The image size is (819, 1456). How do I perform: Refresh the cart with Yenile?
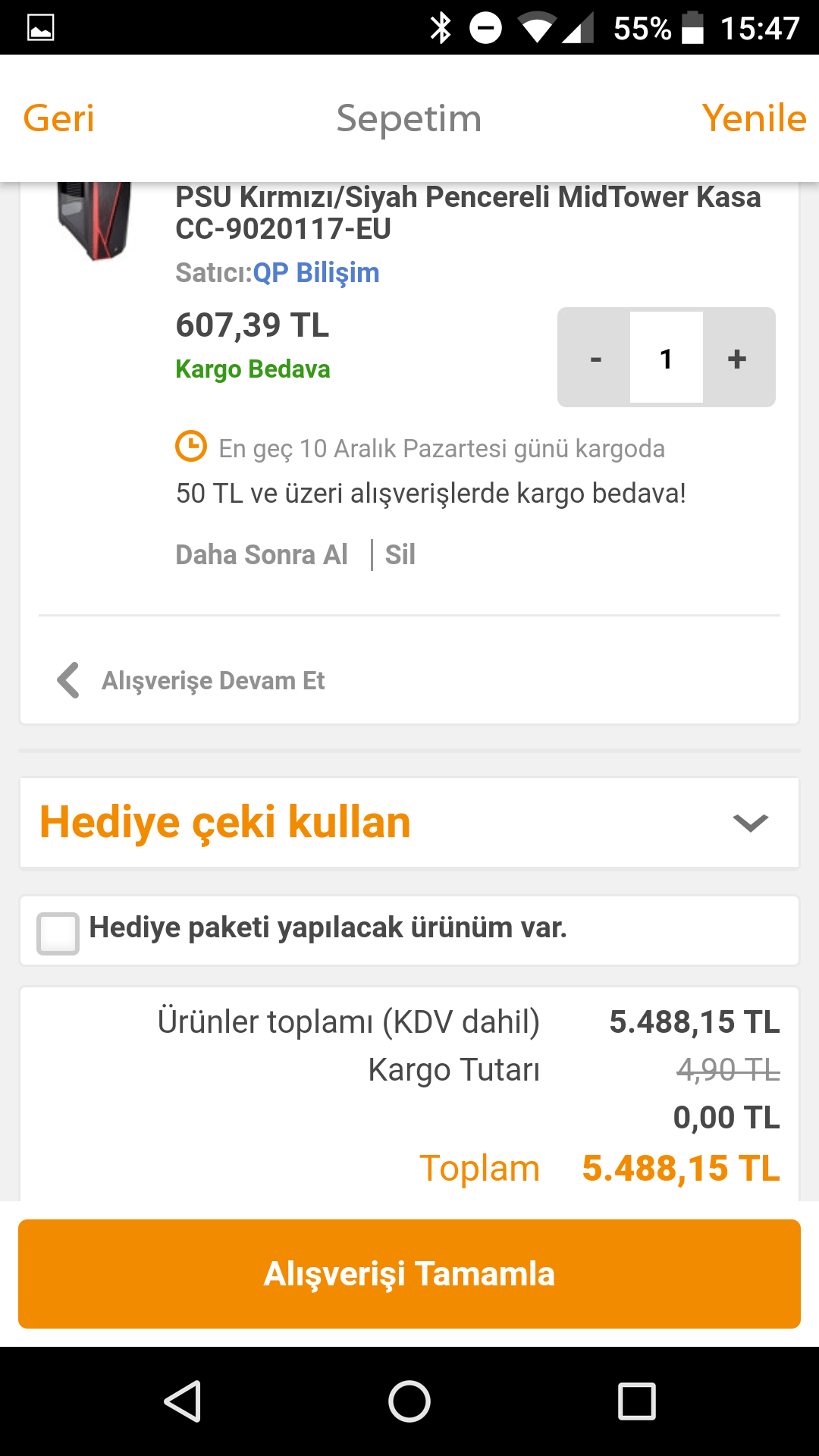click(x=754, y=118)
